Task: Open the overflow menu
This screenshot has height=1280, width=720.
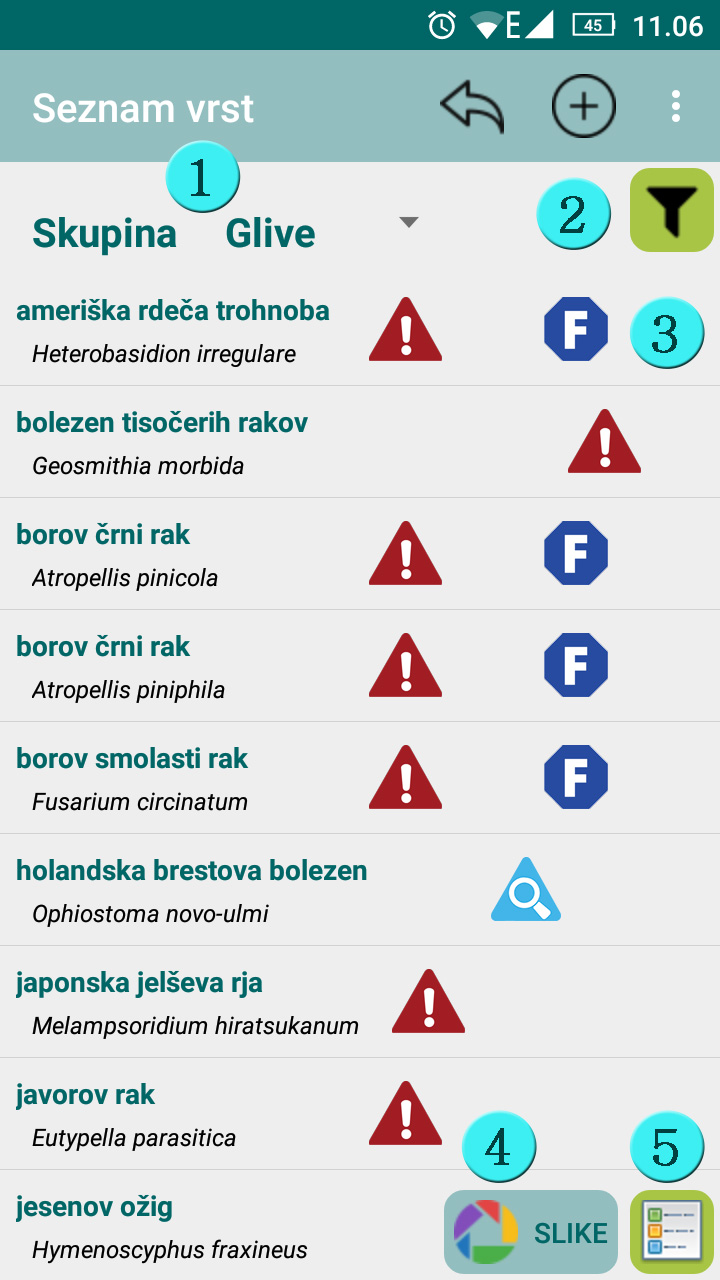Action: coord(677,106)
